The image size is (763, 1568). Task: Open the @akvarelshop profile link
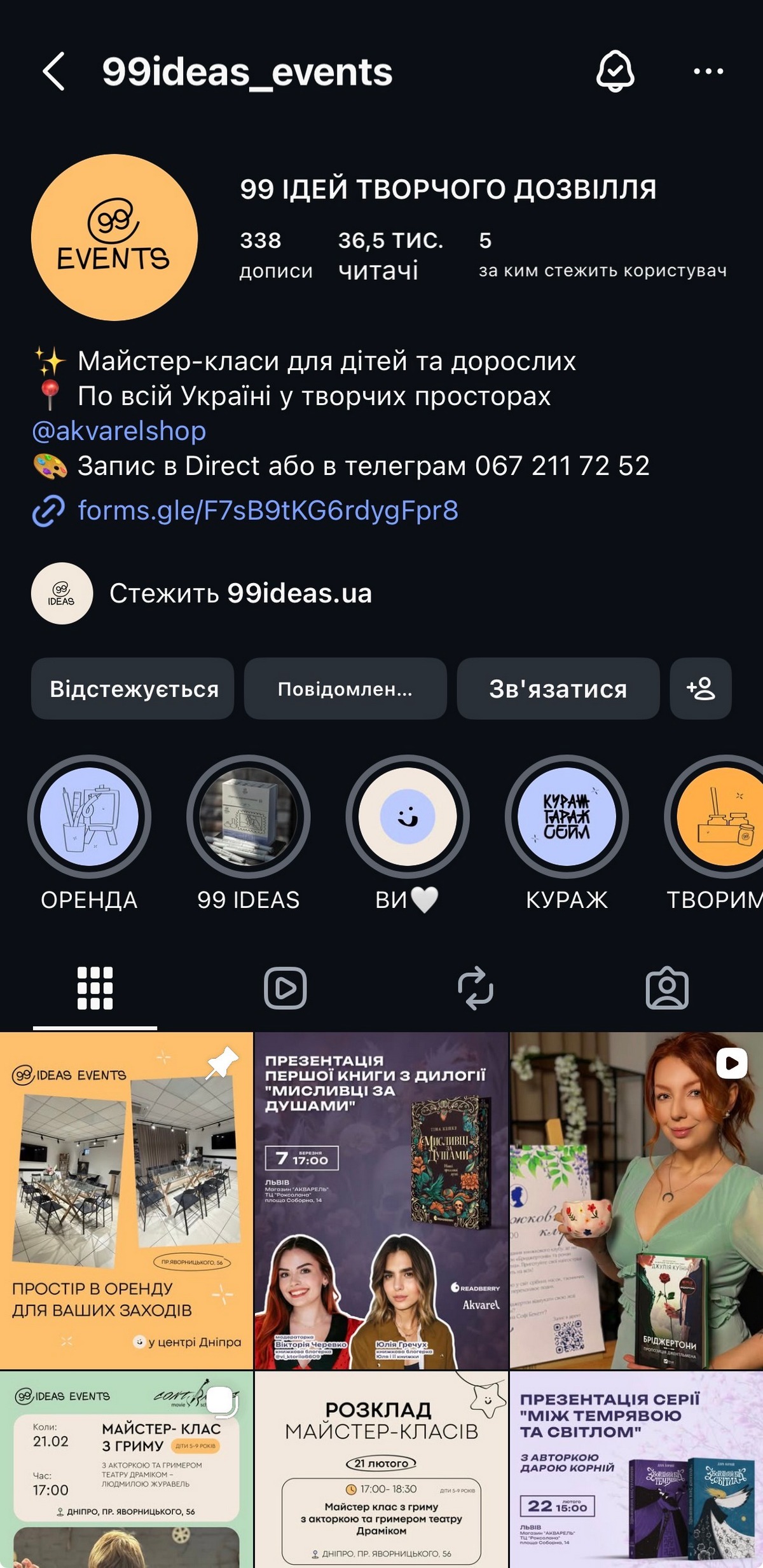pos(119,431)
